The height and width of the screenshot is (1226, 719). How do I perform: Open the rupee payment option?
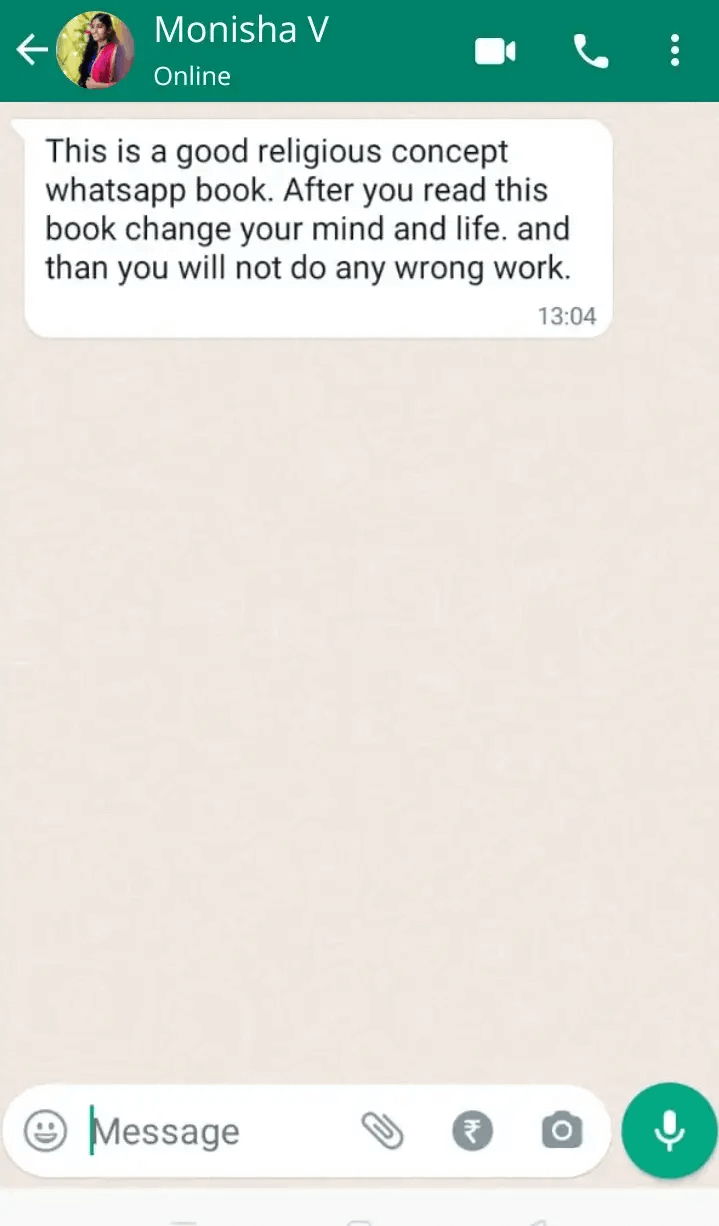(473, 1131)
